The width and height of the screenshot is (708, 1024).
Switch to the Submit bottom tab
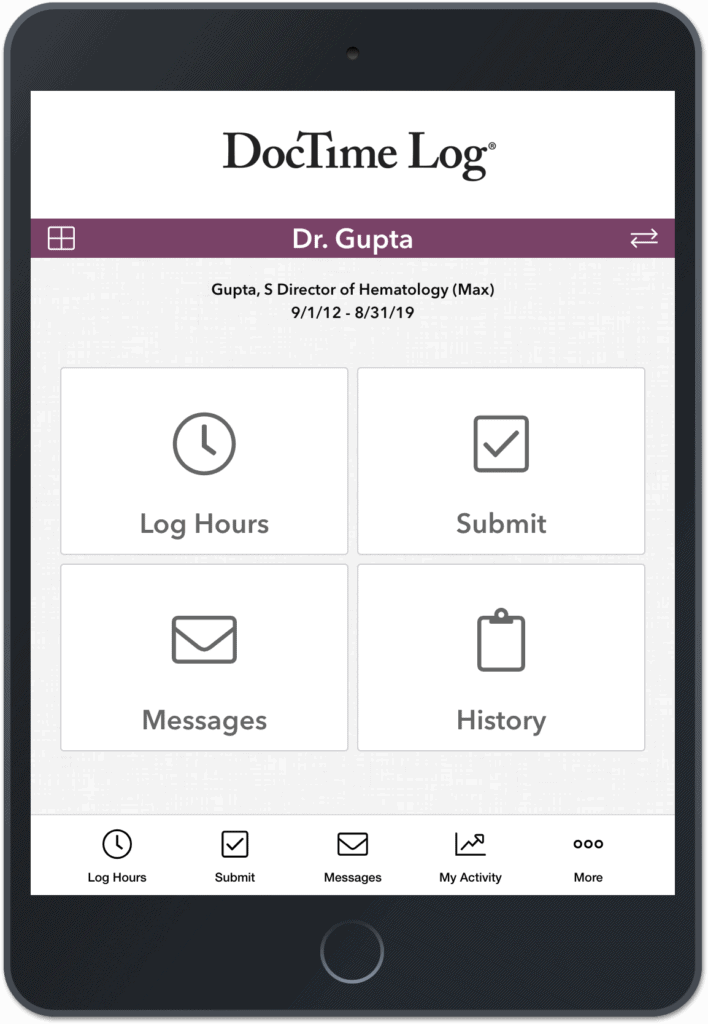(x=234, y=856)
